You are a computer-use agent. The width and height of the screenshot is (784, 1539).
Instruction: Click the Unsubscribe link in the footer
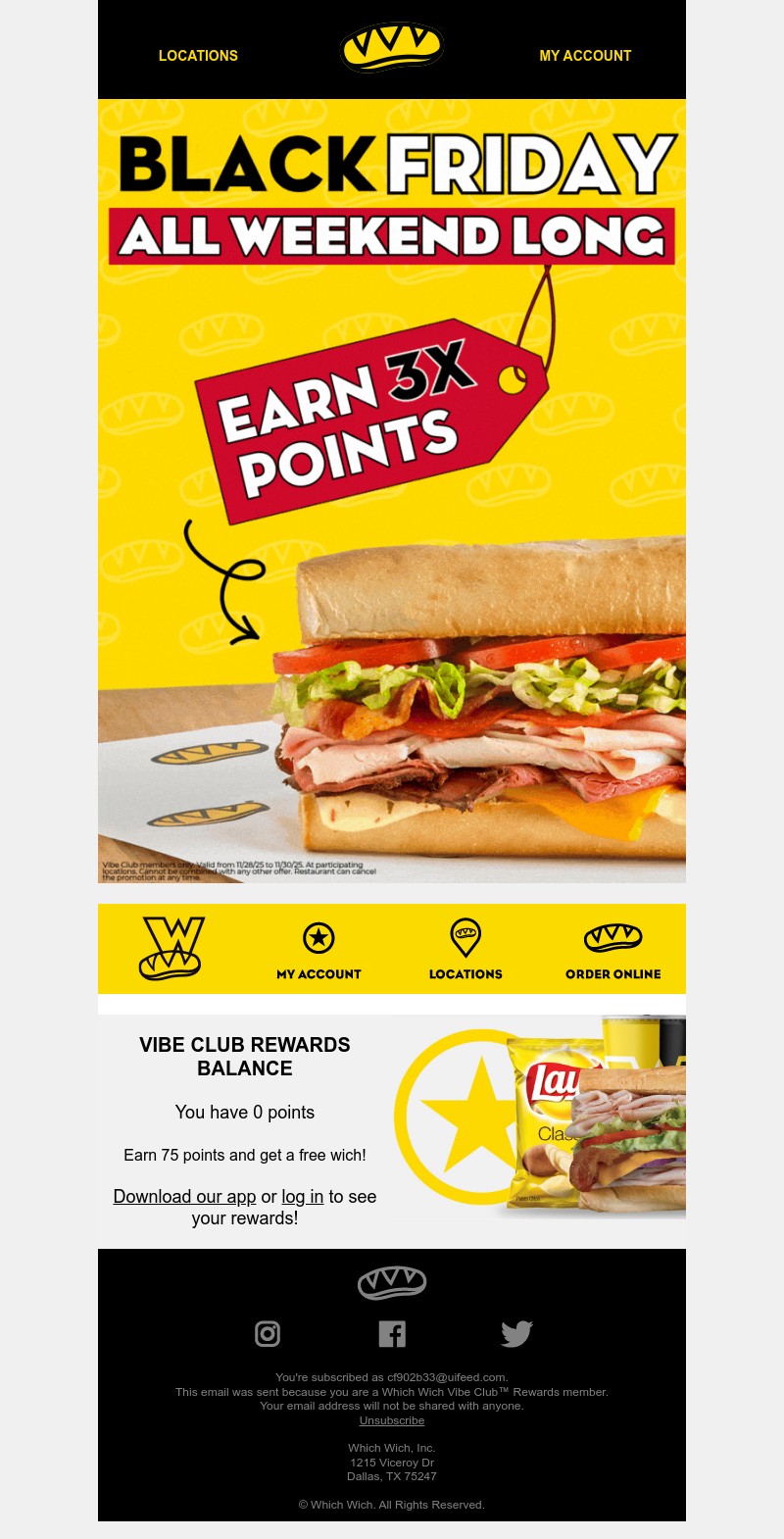point(392,1419)
